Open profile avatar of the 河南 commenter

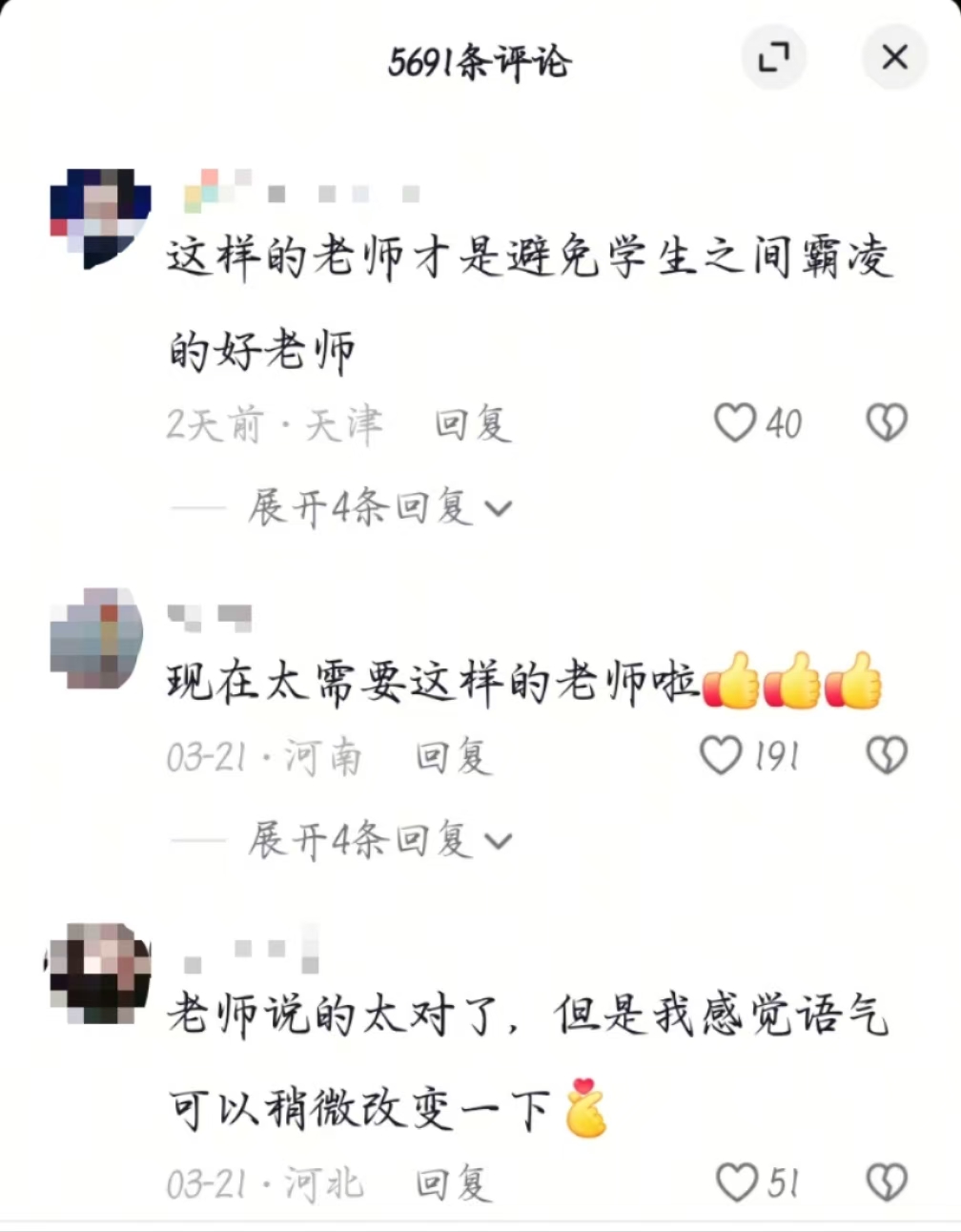97,638
